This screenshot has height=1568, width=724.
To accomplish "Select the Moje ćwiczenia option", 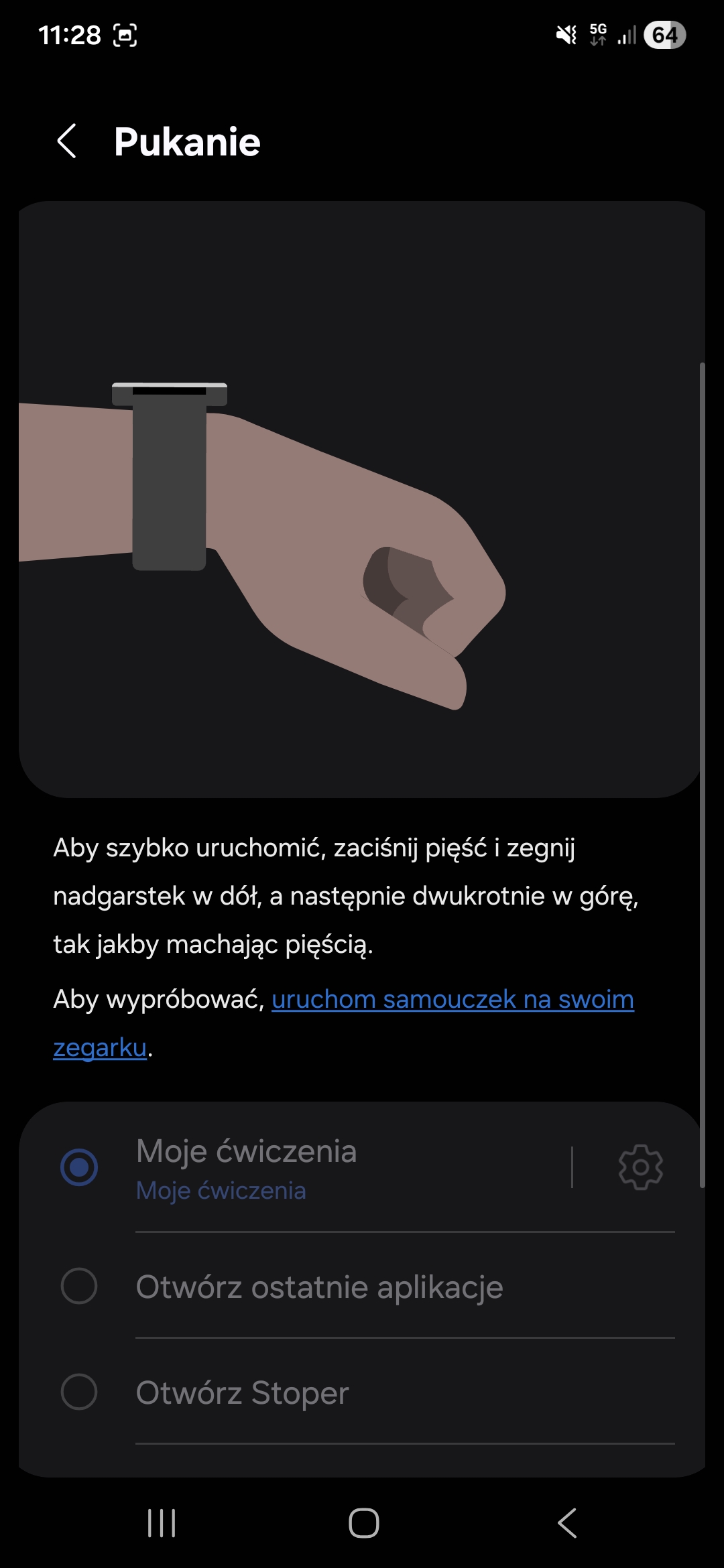I will click(x=79, y=1167).
